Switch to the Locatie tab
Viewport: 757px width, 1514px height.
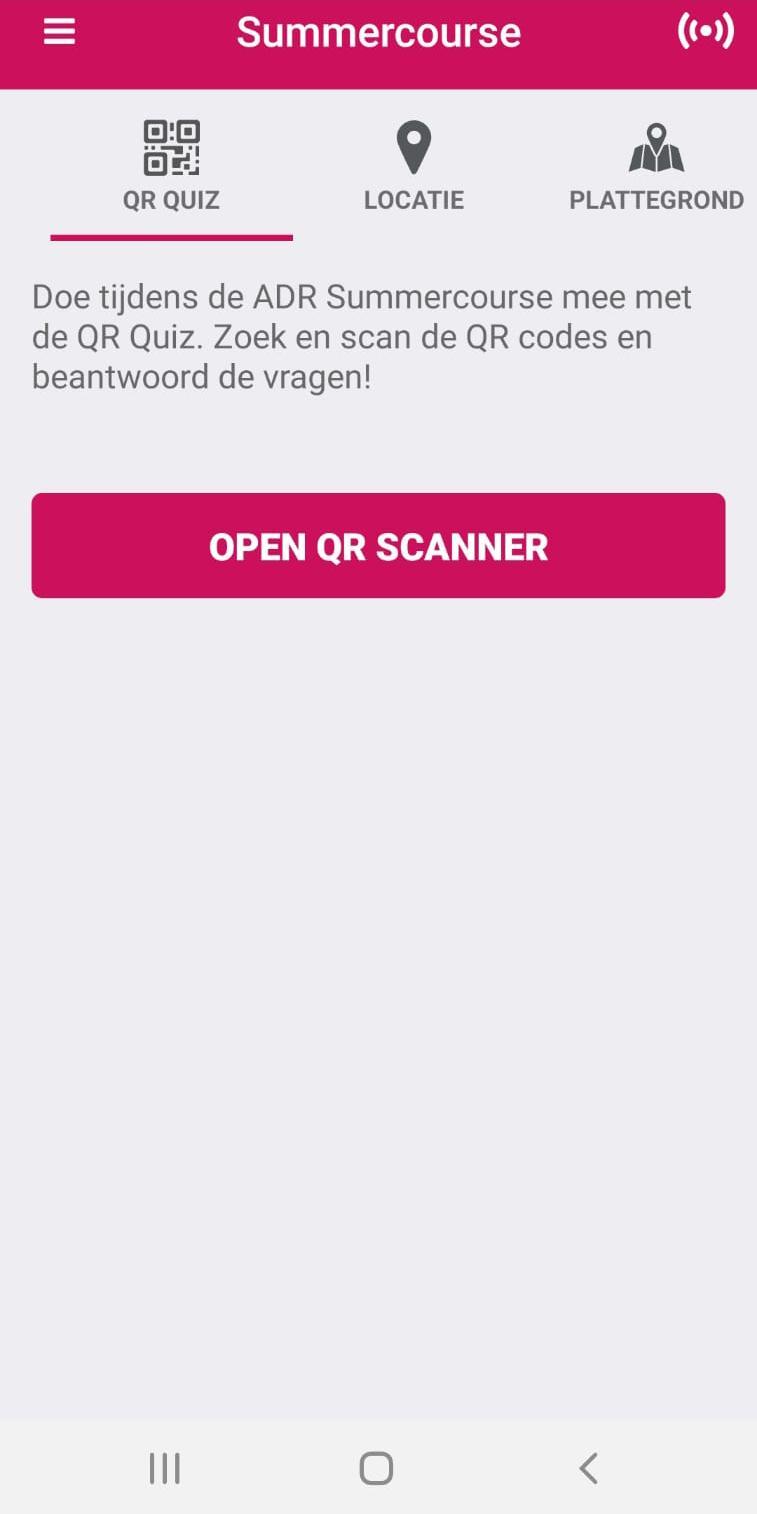(413, 168)
